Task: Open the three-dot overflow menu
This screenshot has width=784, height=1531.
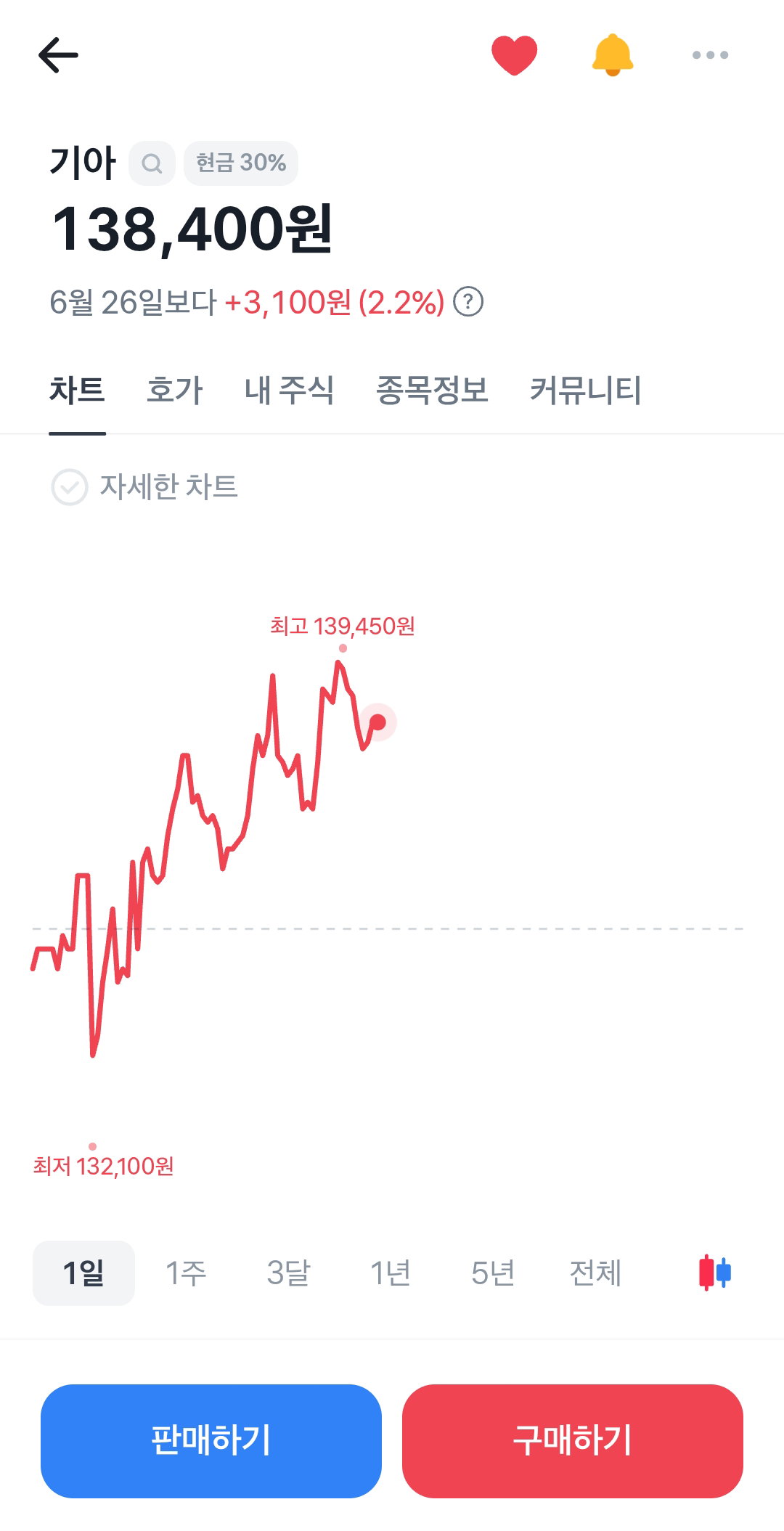Action: [710, 55]
